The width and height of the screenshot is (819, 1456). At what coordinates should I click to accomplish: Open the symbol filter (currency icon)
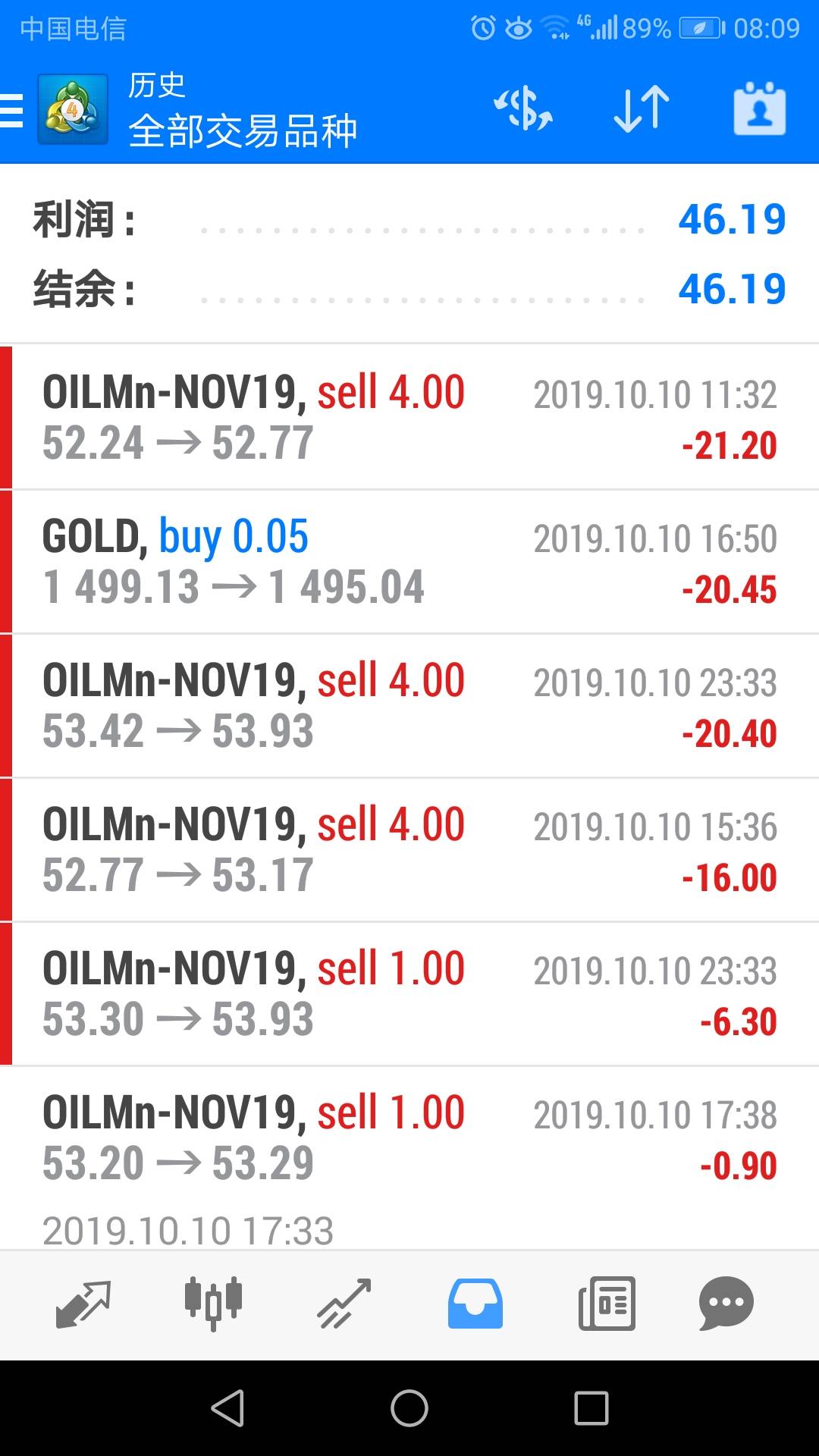[x=522, y=109]
